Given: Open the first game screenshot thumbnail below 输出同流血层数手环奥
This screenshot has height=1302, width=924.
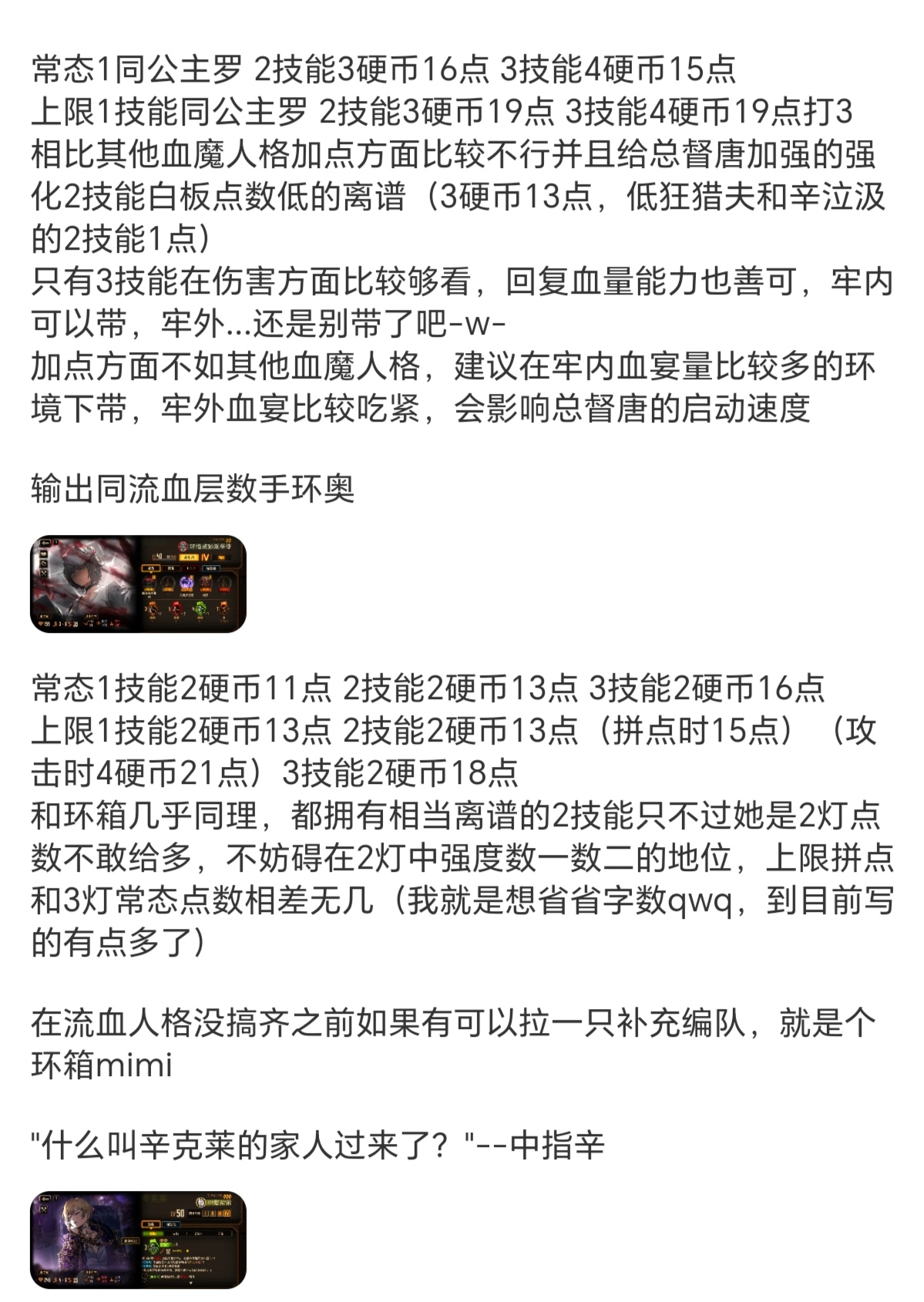Looking at the screenshot, I should [x=138, y=584].
